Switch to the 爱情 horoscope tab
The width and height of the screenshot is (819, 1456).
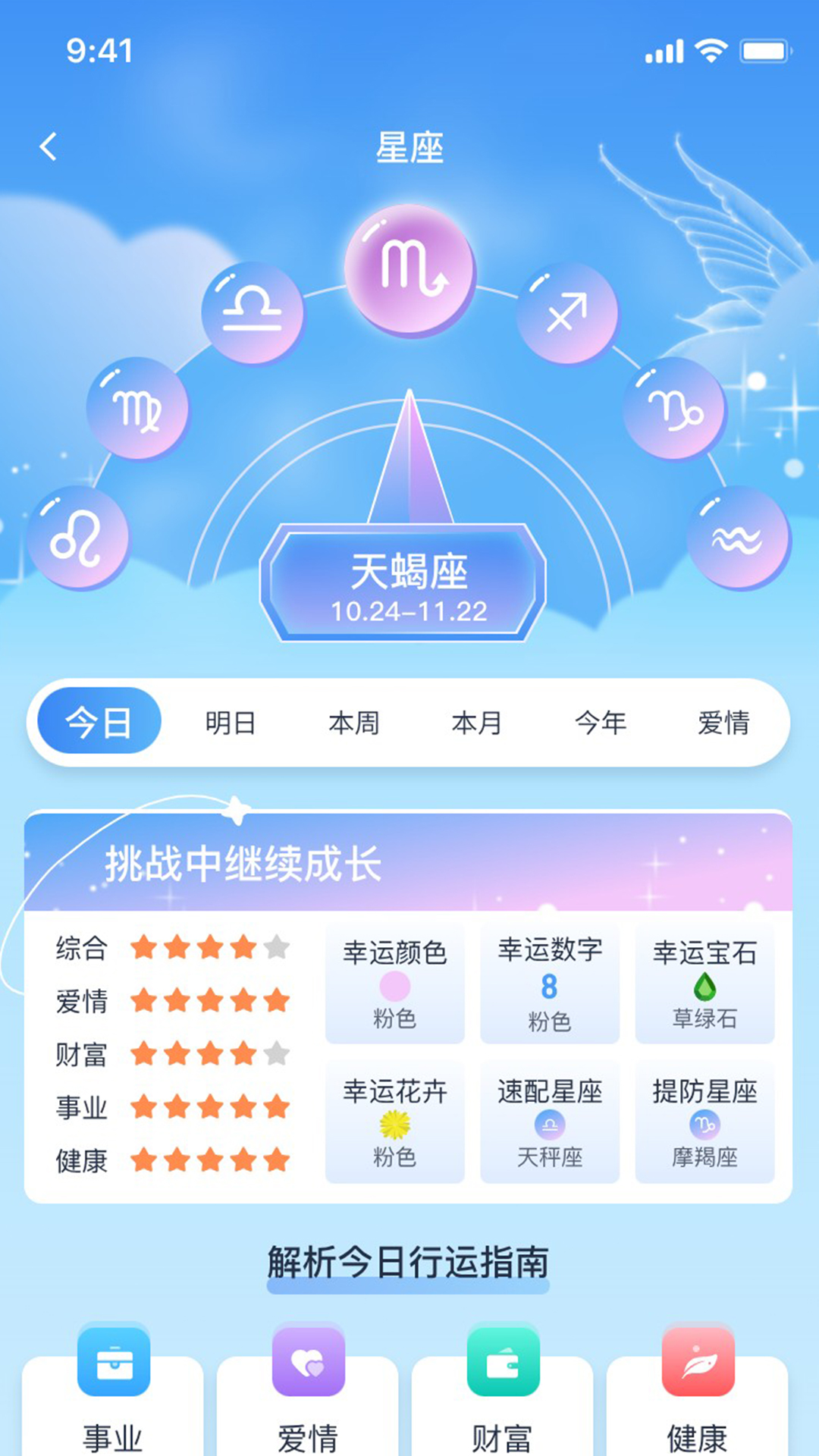tap(723, 722)
